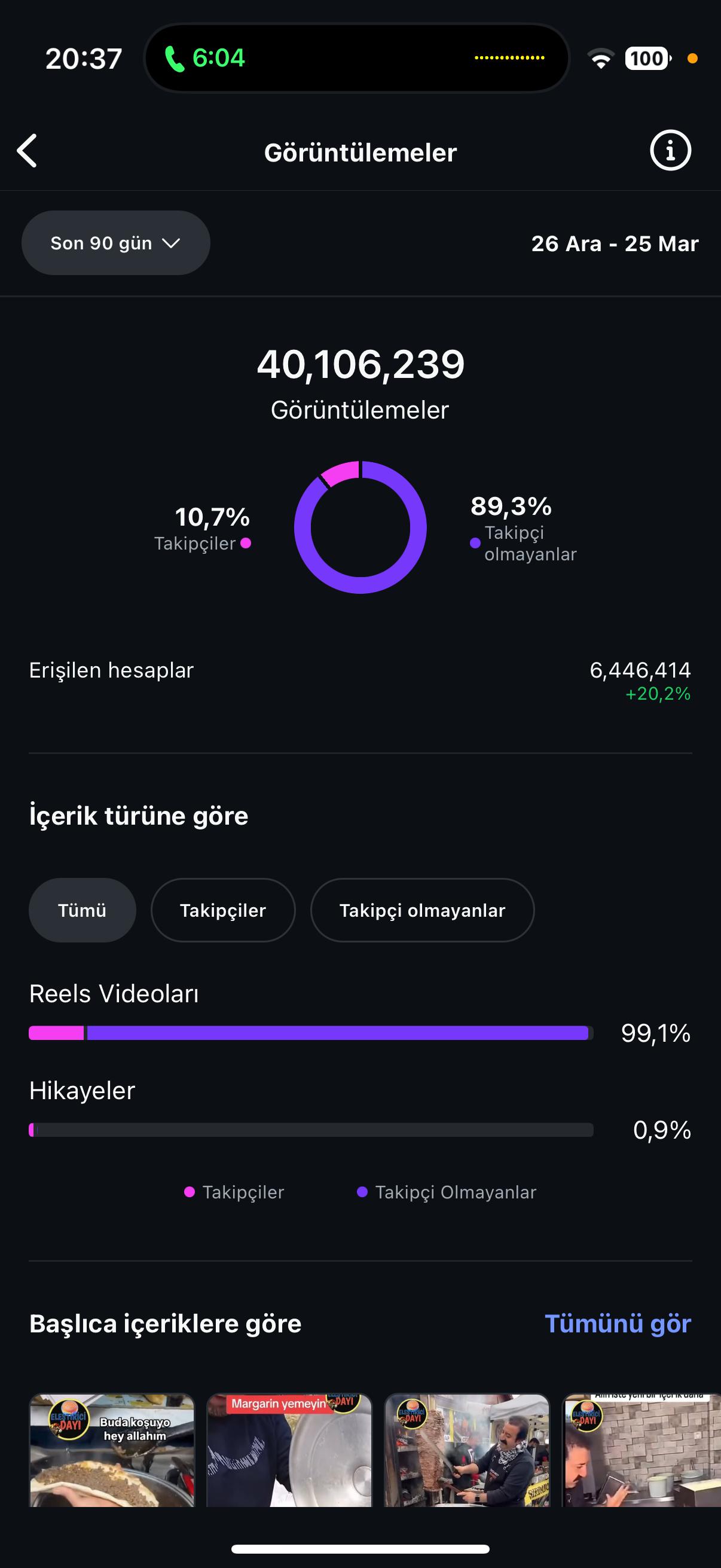This screenshot has width=721, height=1568.
Task: Open the Margarin yemeyin reel thumbnail
Action: click(x=289, y=1451)
